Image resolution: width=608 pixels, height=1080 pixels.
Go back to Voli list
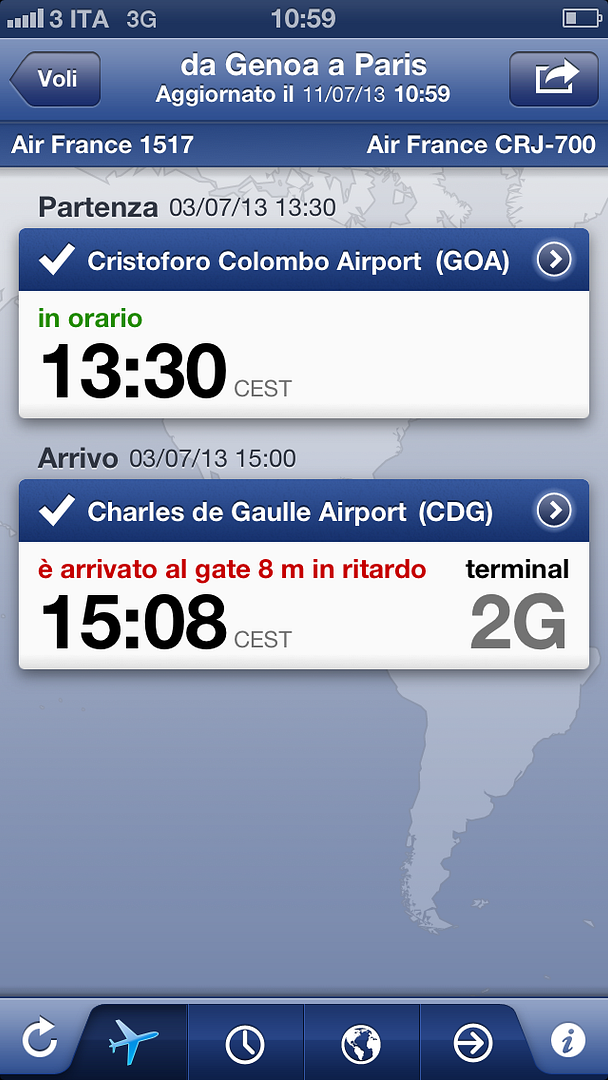(56, 79)
